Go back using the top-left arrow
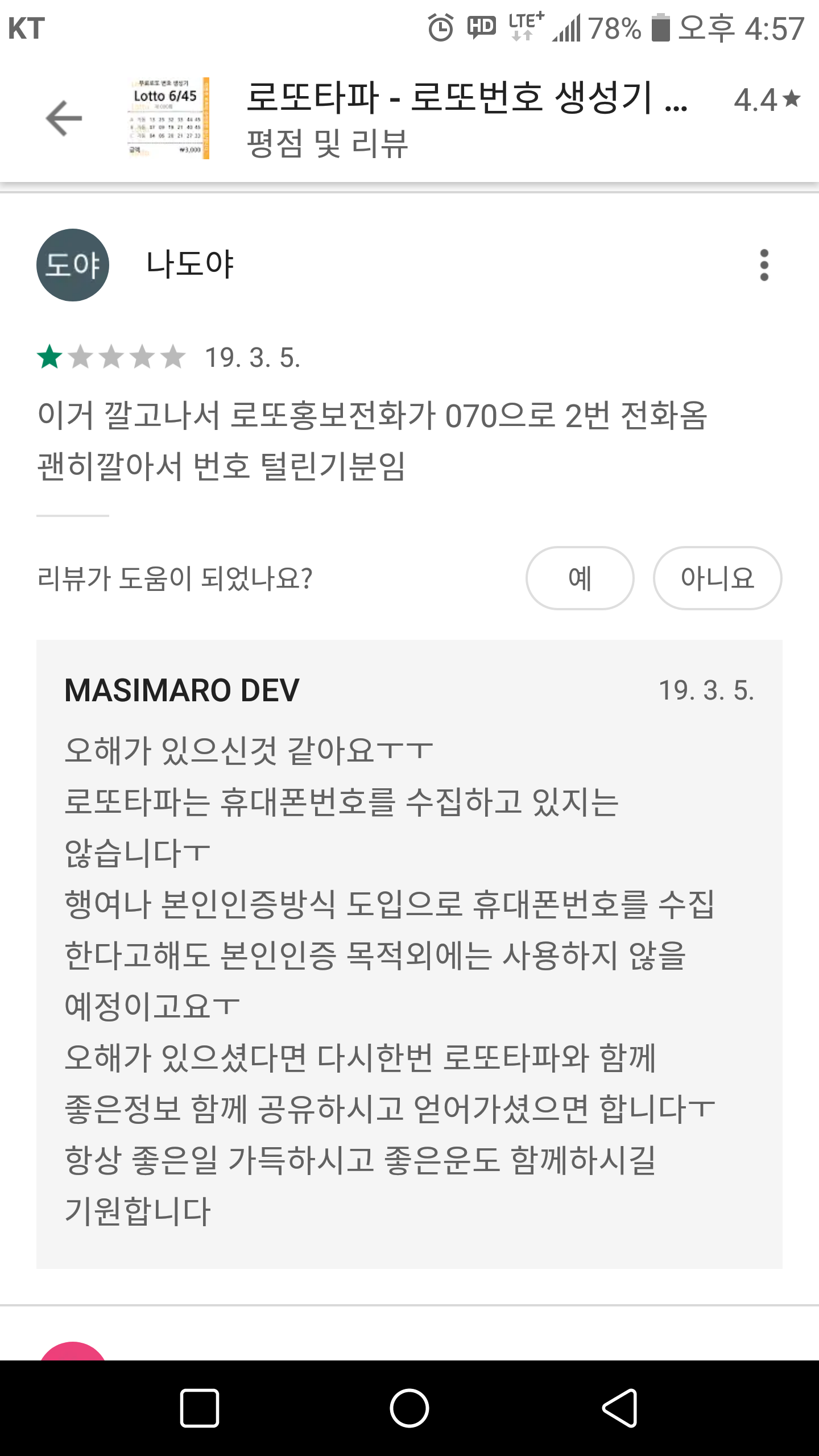Image resolution: width=819 pixels, height=1456 pixels. click(x=64, y=118)
